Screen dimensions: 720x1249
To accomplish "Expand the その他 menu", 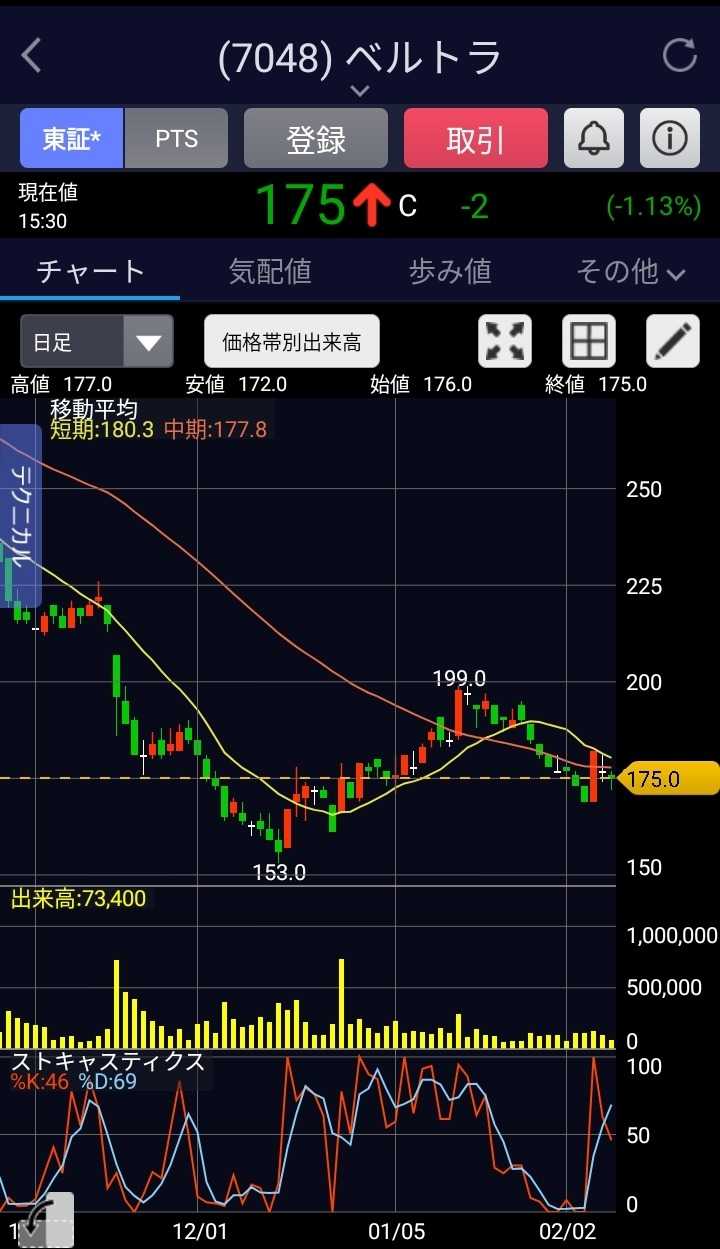I will (x=630, y=271).
